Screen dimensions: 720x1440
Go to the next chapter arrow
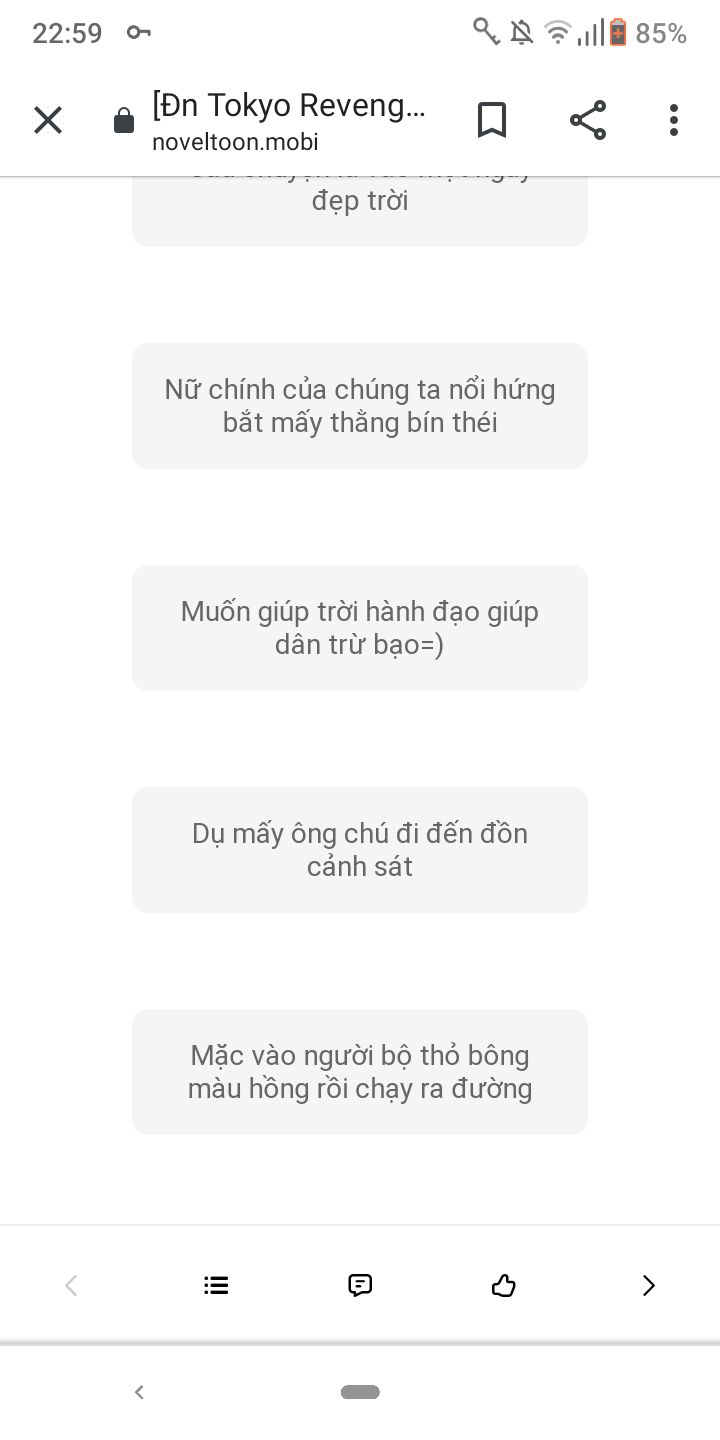click(648, 1285)
